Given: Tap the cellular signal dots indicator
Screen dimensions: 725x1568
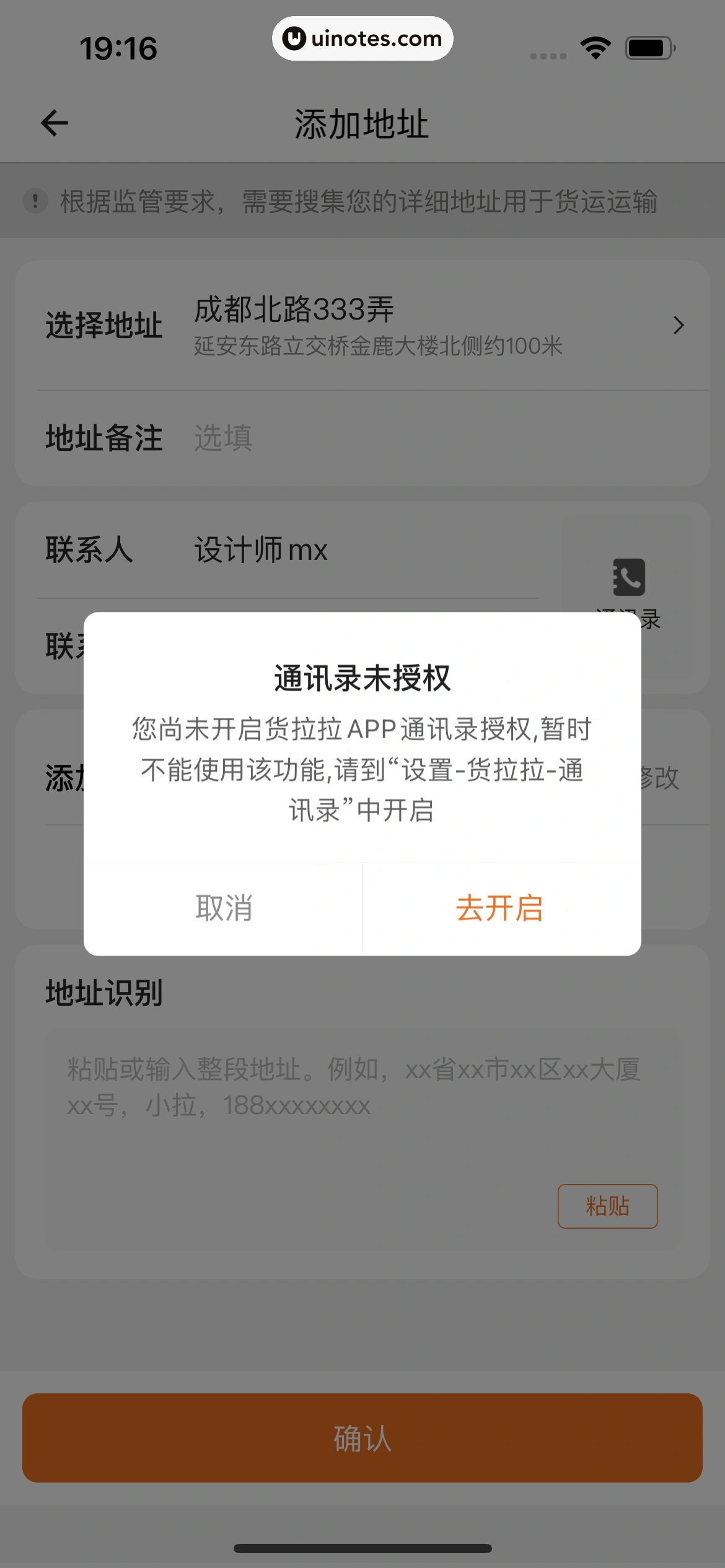Looking at the screenshot, I should pyautogui.click(x=547, y=56).
